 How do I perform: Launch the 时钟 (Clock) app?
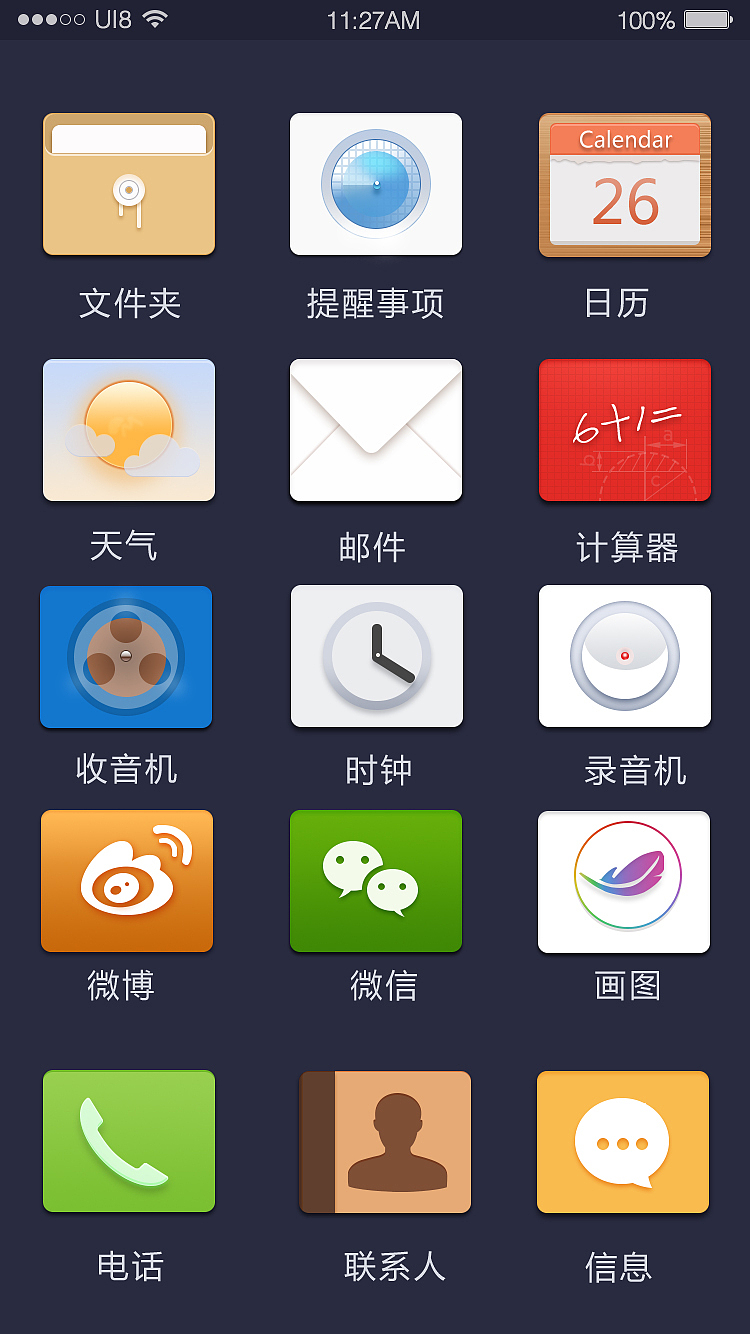(375, 656)
